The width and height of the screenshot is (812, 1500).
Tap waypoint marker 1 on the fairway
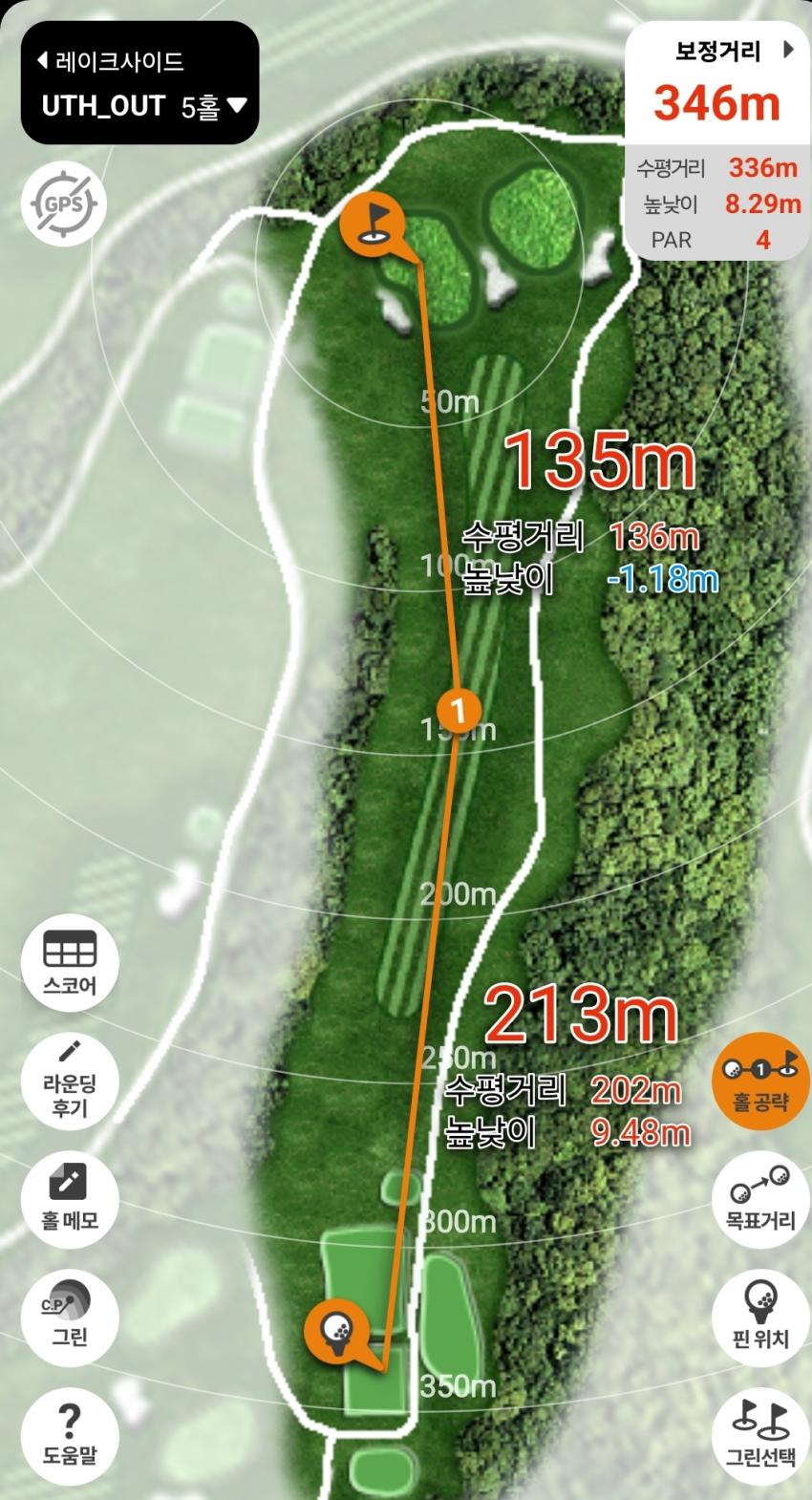click(x=458, y=710)
